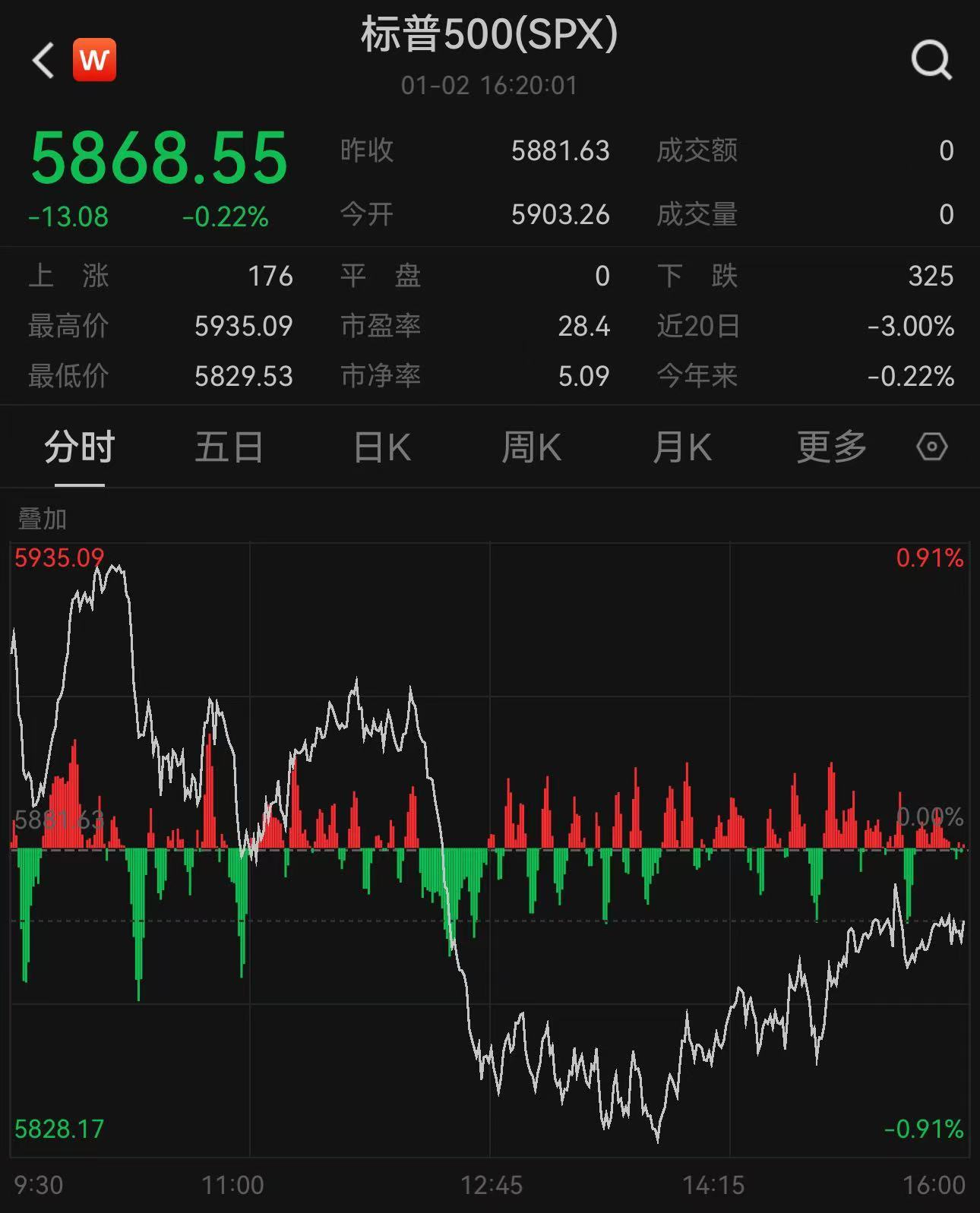This screenshot has width=980, height=1213.
Task: Switch to the 日K daily candlestick tab
Action: point(381,448)
